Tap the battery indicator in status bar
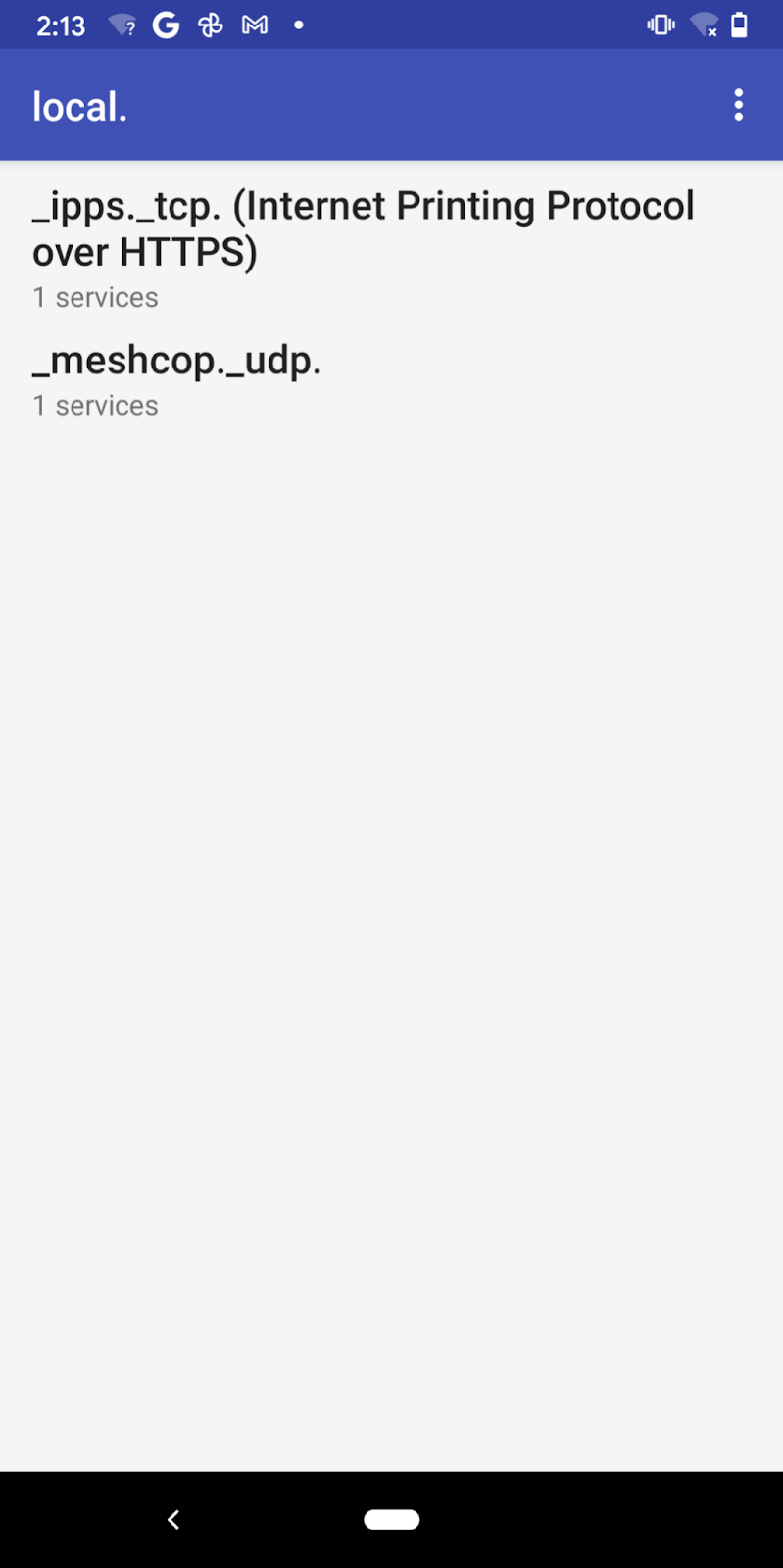783x1568 pixels. (x=740, y=24)
